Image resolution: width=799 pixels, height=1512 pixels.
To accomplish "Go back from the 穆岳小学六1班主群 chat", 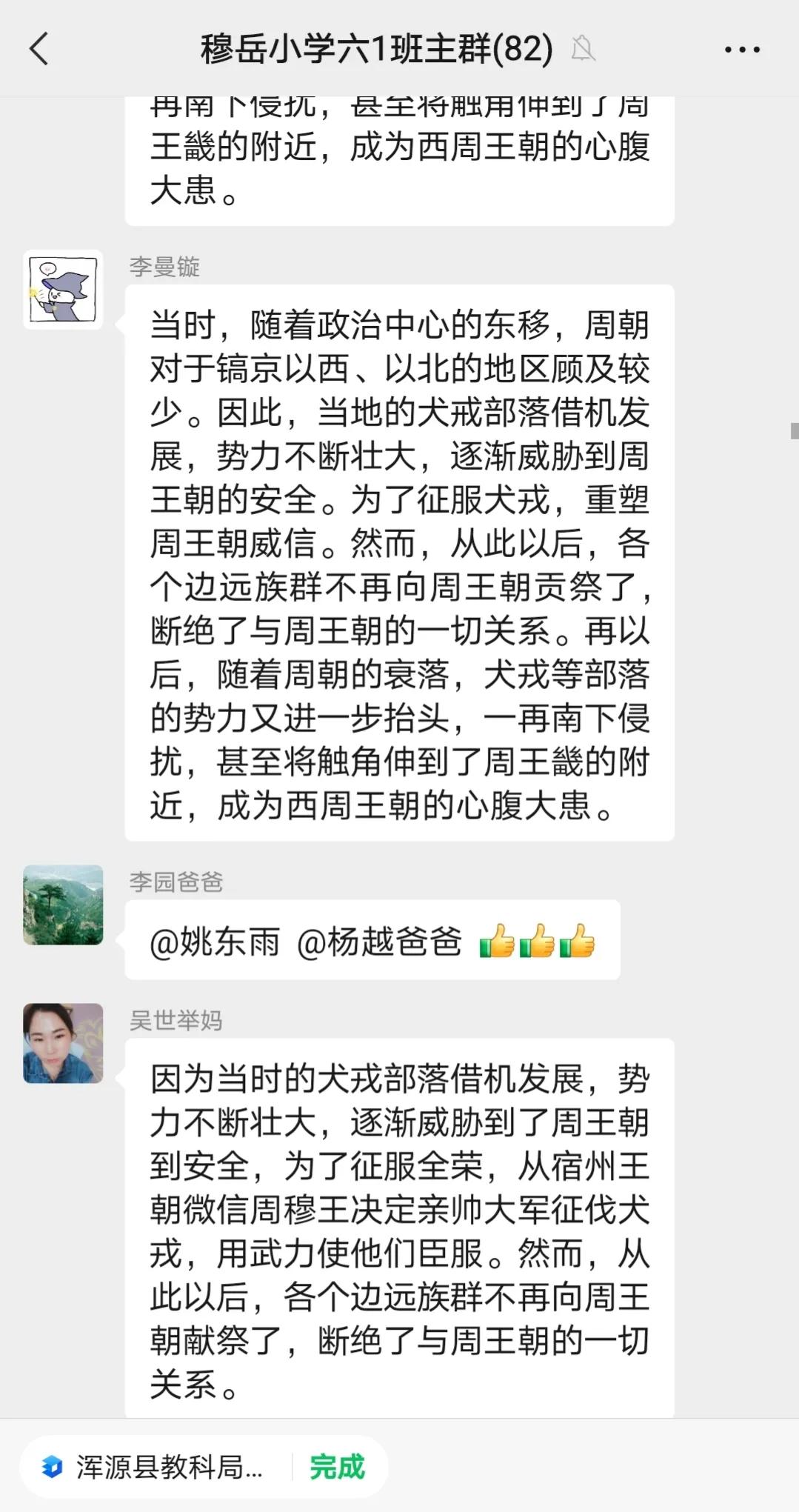I will click(39, 50).
